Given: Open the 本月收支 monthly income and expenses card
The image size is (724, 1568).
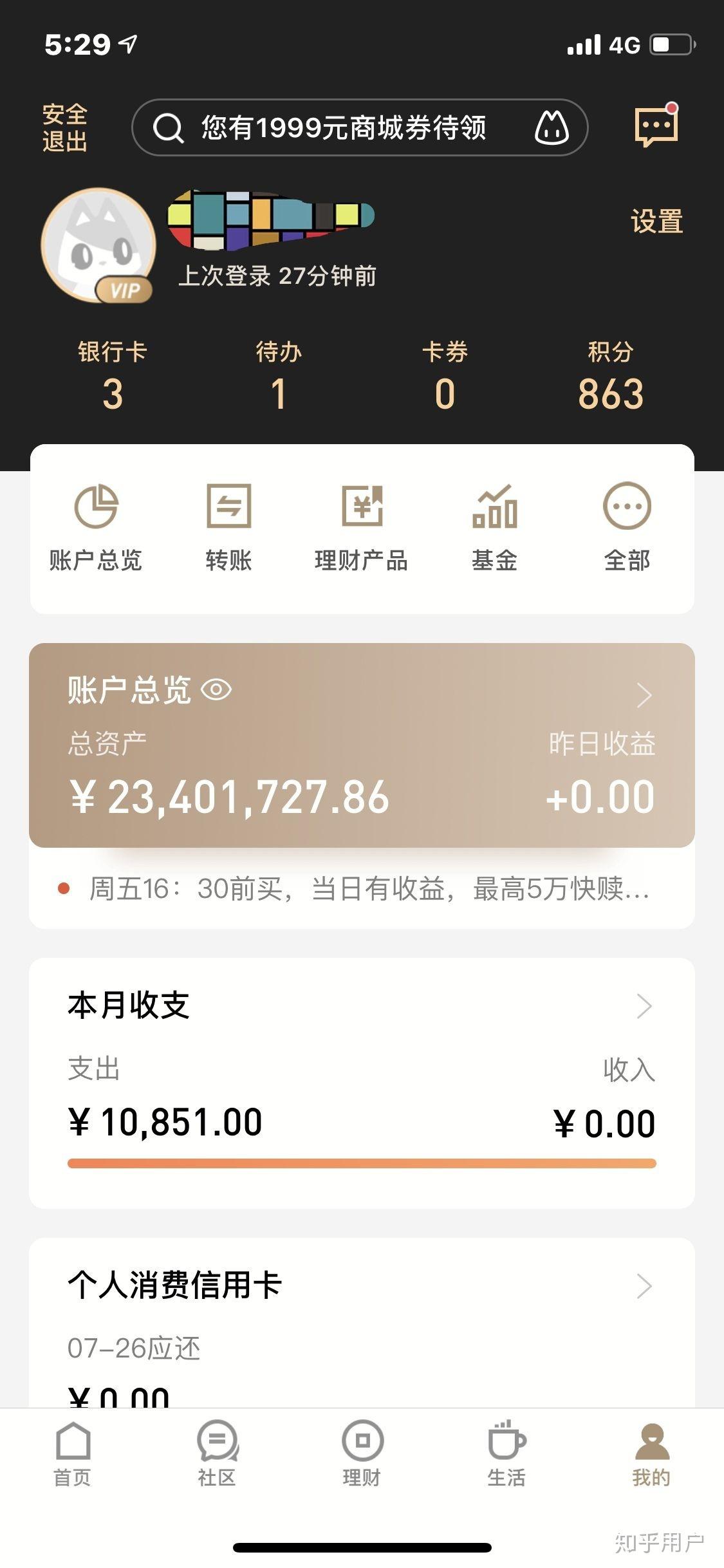Looking at the screenshot, I should click(361, 1005).
